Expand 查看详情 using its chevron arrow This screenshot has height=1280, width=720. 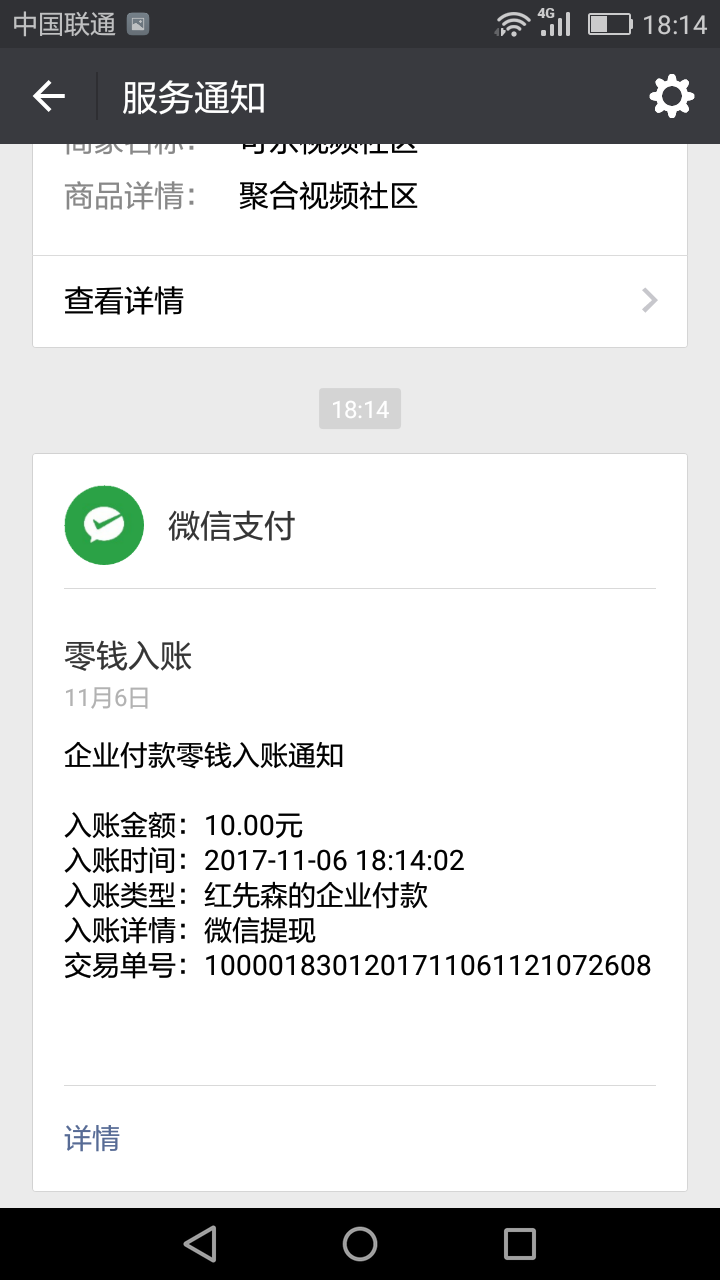(649, 300)
